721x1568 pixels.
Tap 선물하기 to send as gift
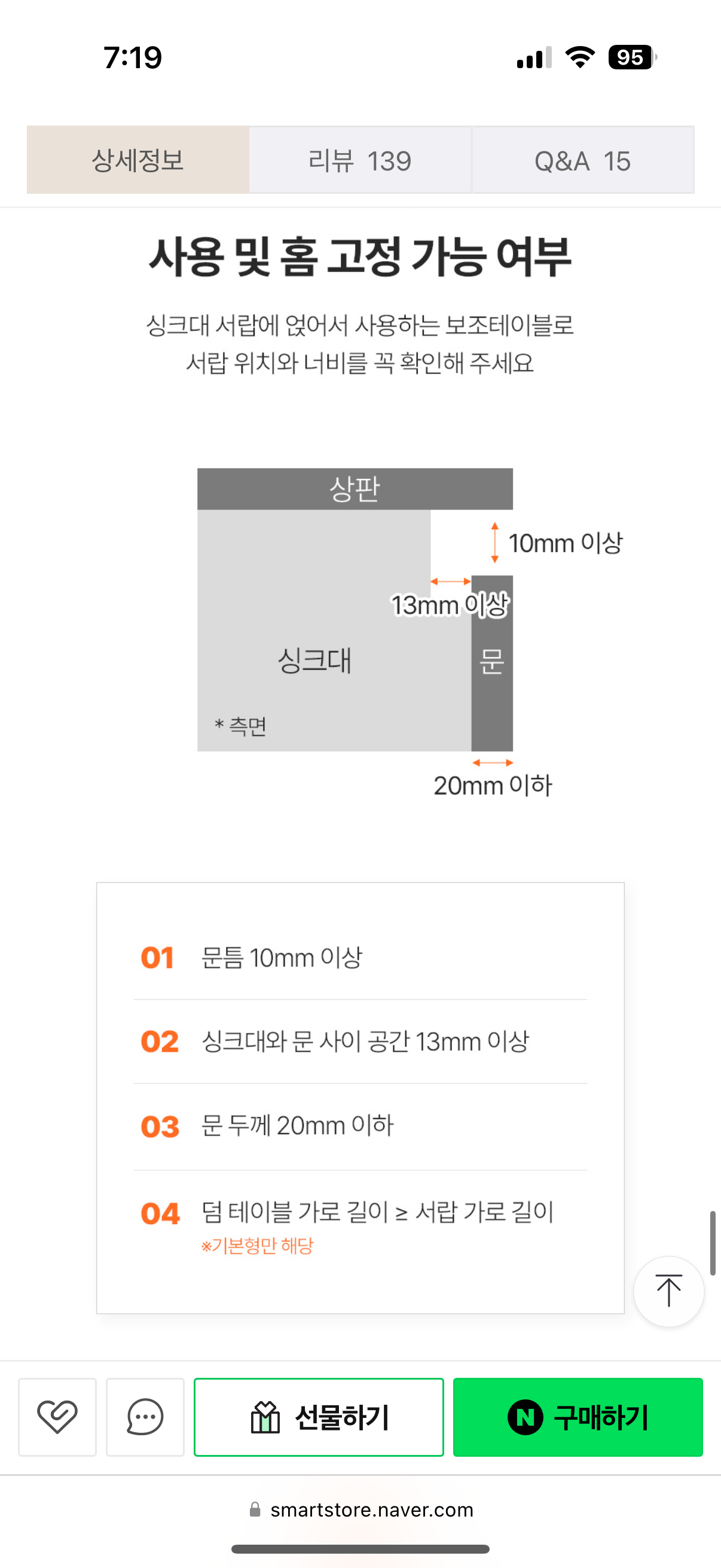(x=318, y=1417)
